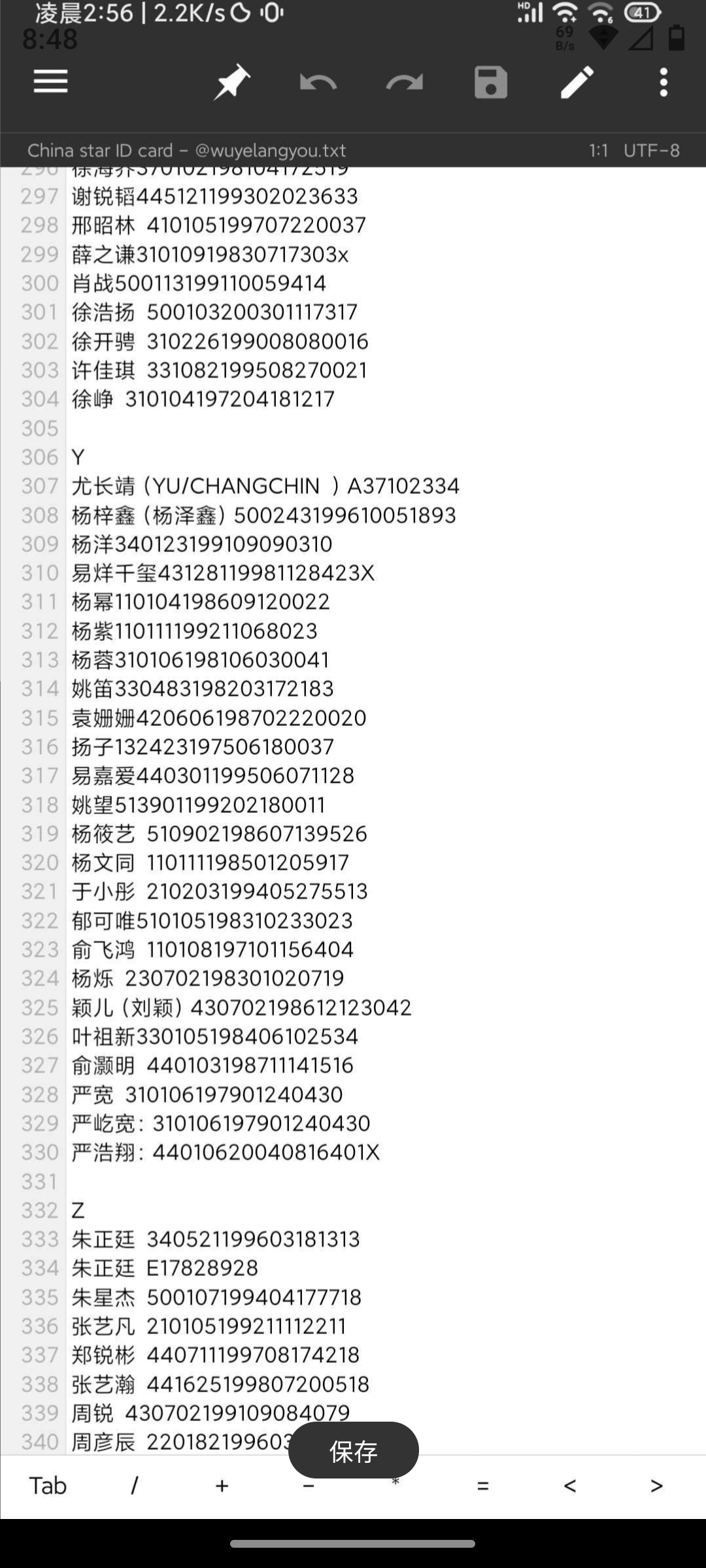Tap the pin icon in toolbar
Screen dimensions: 706x1568
coord(231,82)
